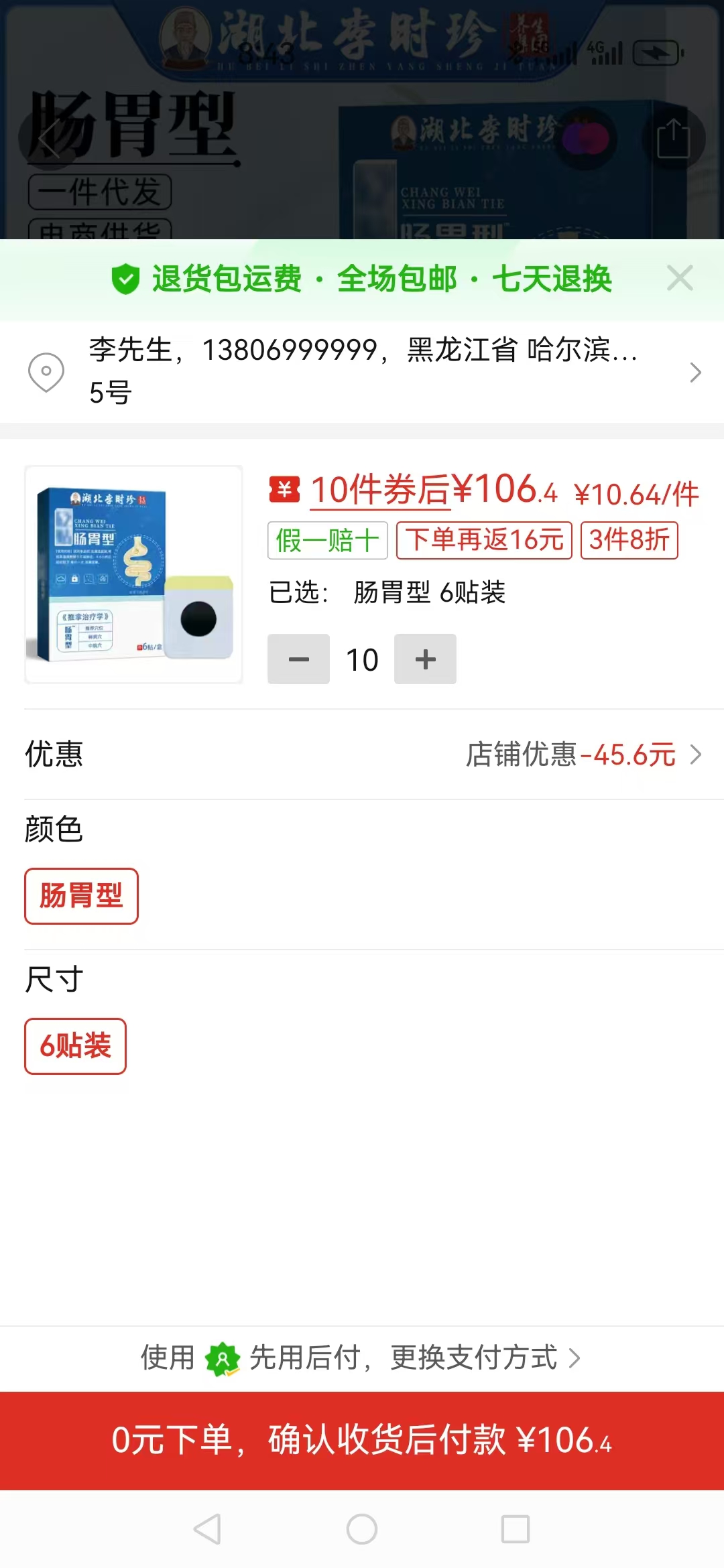Place the order with 0元下单 button

[362, 1441]
